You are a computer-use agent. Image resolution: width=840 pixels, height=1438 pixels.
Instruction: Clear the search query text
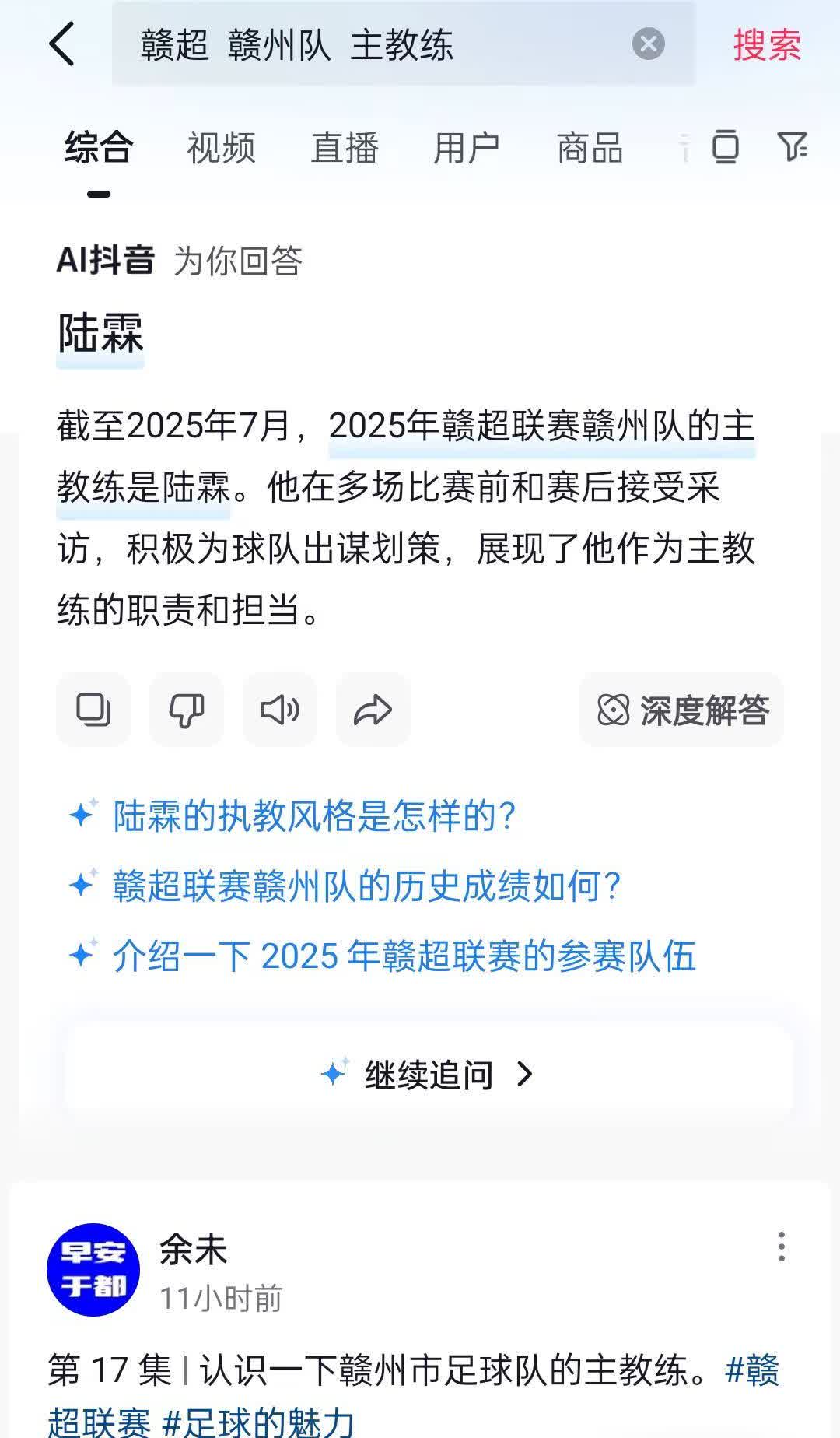pos(648,44)
